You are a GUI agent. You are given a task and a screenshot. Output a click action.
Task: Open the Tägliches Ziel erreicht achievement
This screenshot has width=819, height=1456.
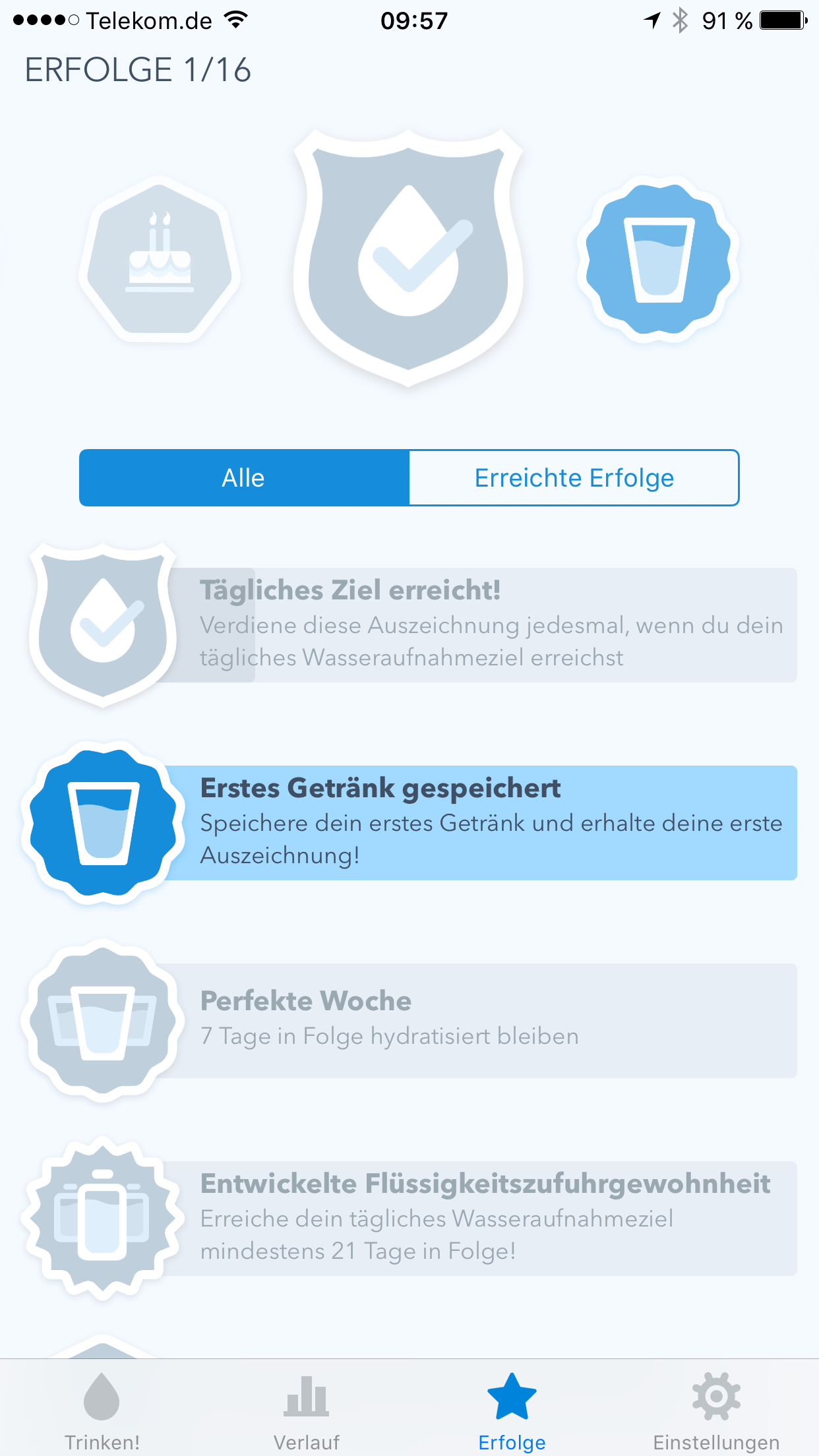coord(413,625)
